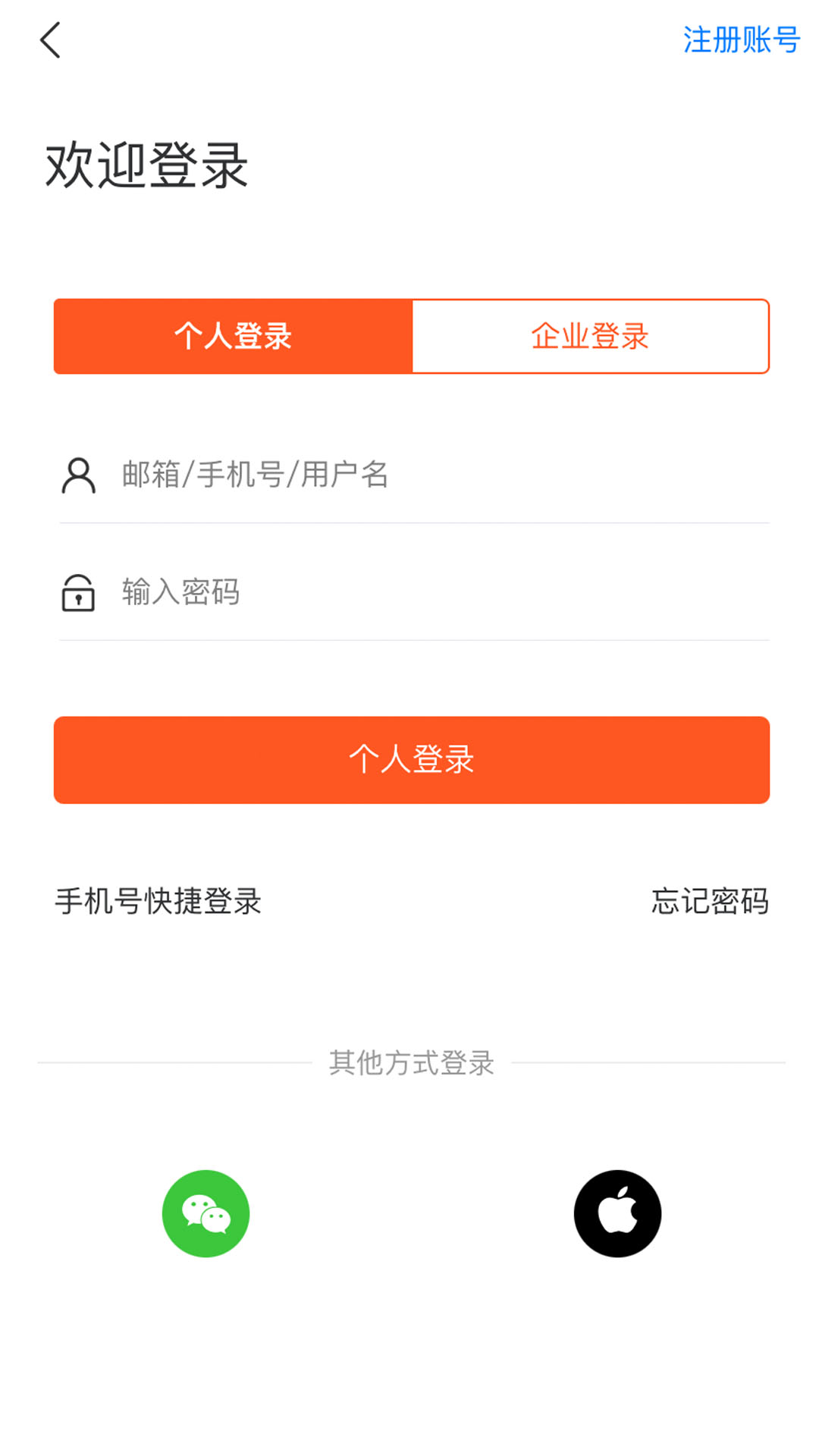
Task: Select the person icon beside username field
Action: (x=78, y=475)
